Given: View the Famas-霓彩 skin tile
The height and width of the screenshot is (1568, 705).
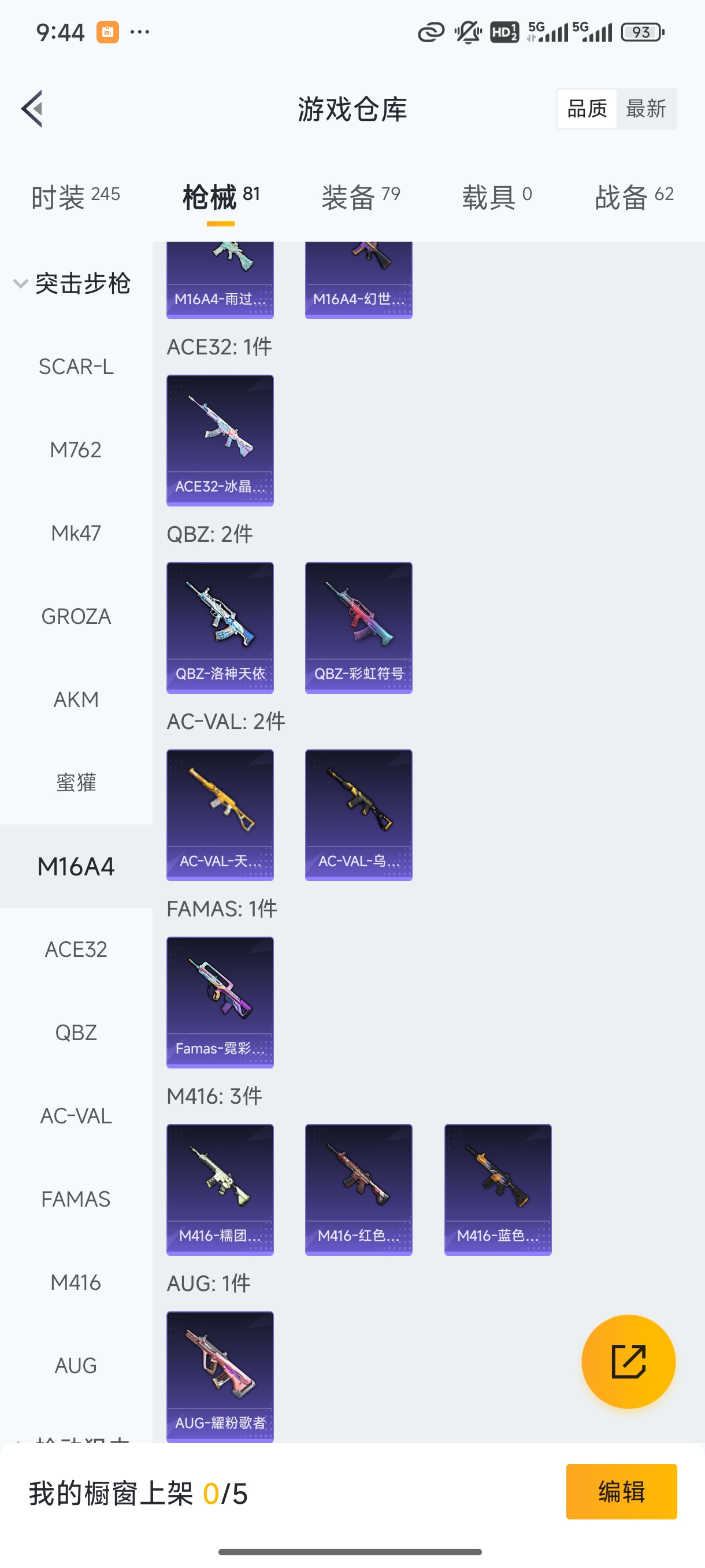Looking at the screenshot, I should (220, 1002).
